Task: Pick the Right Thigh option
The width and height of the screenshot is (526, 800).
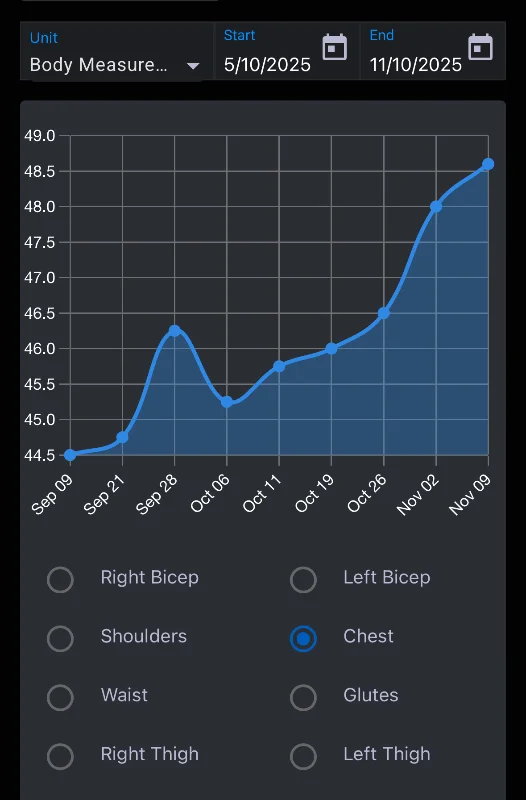Action: point(60,756)
